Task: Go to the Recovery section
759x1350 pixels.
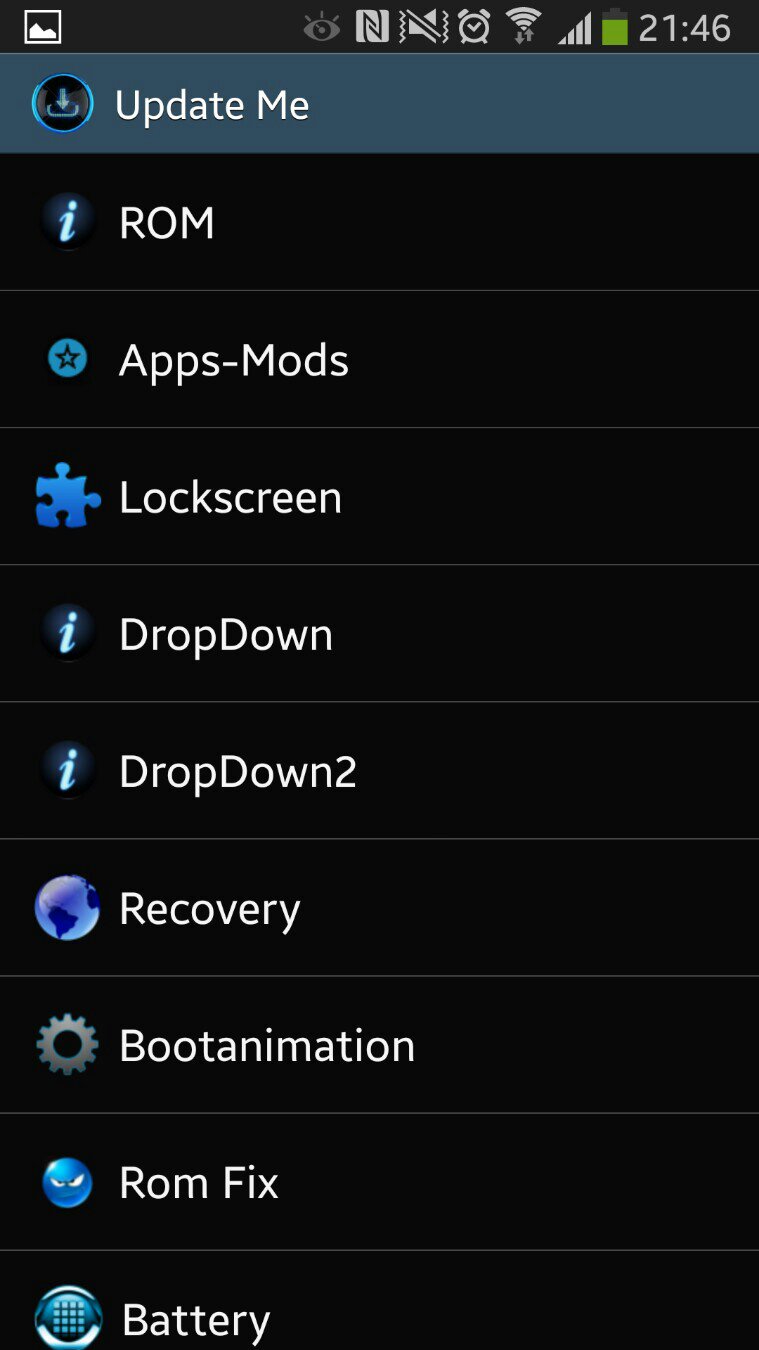Action: 379,907
